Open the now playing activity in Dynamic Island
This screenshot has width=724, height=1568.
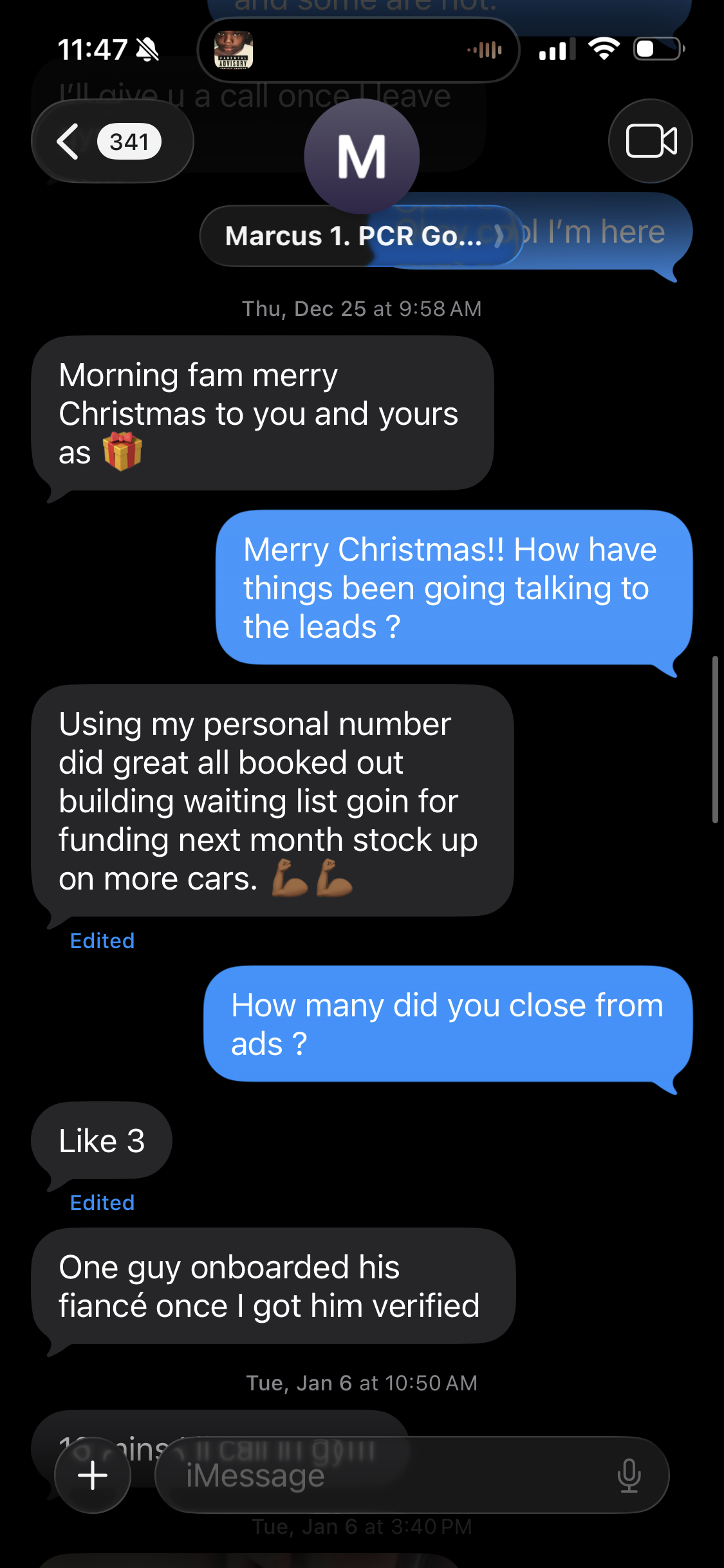(358, 50)
